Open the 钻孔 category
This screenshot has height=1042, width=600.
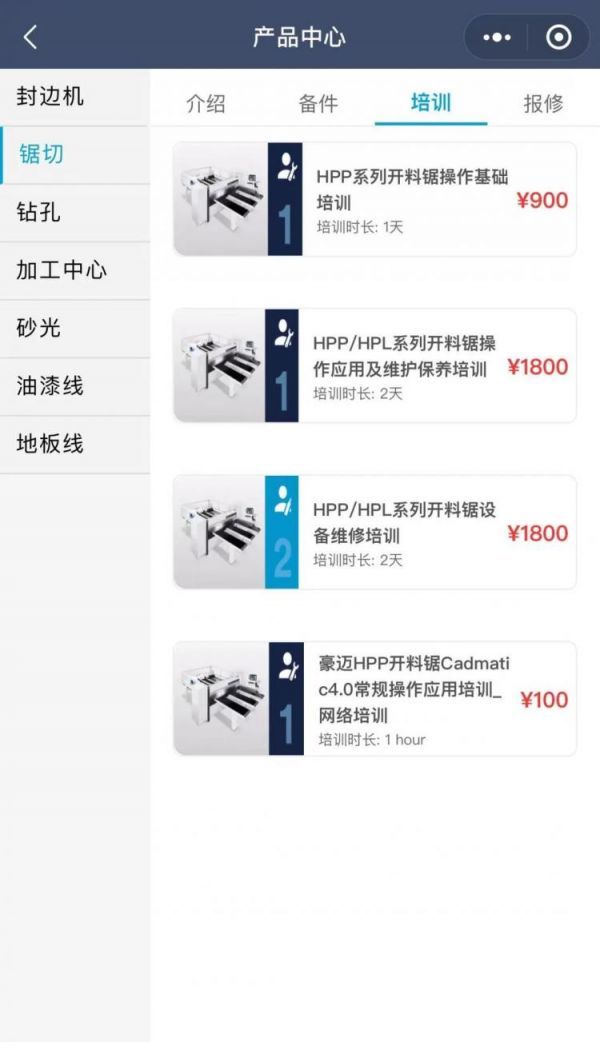(x=40, y=213)
